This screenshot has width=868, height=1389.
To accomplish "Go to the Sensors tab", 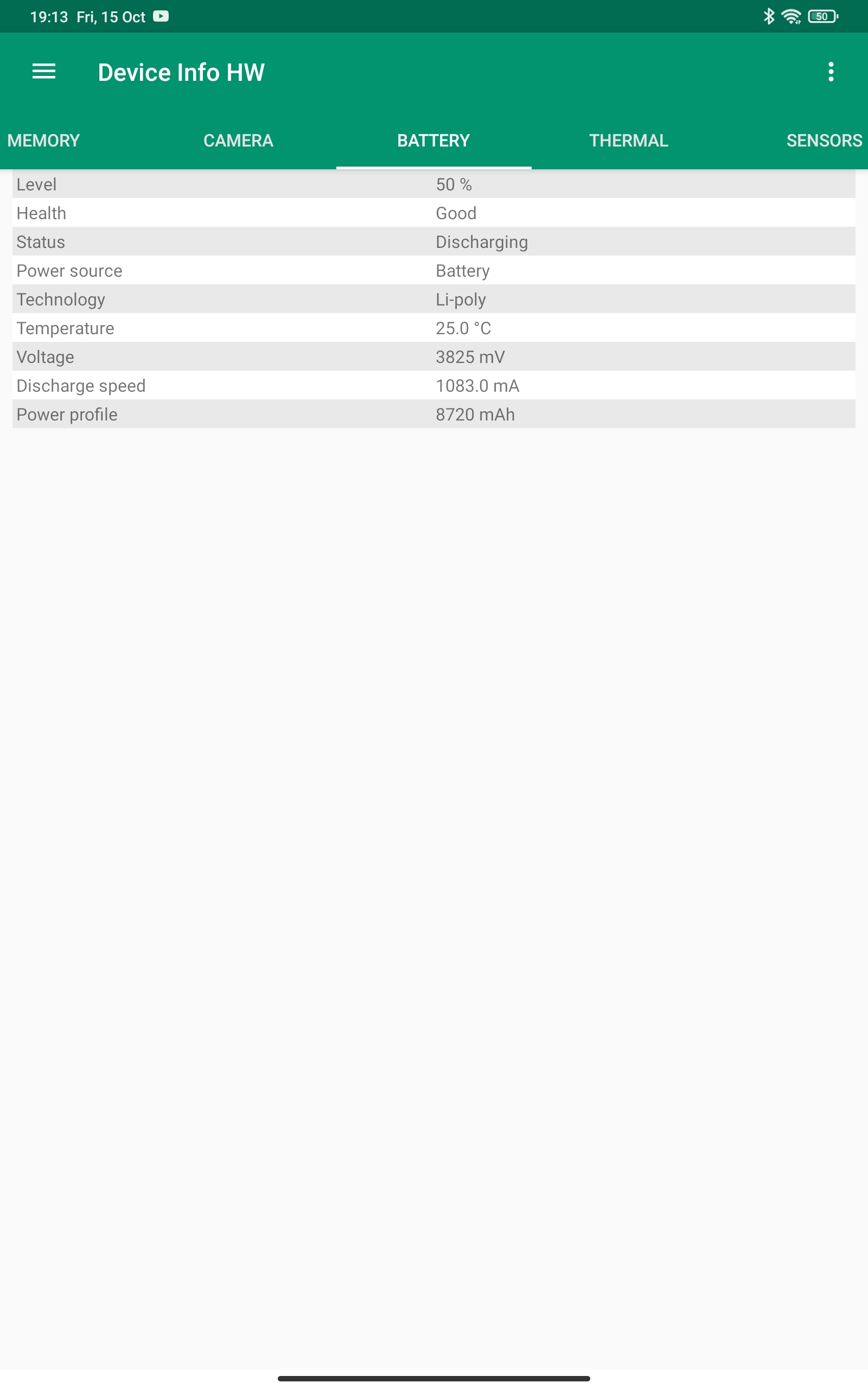I will tap(823, 141).
